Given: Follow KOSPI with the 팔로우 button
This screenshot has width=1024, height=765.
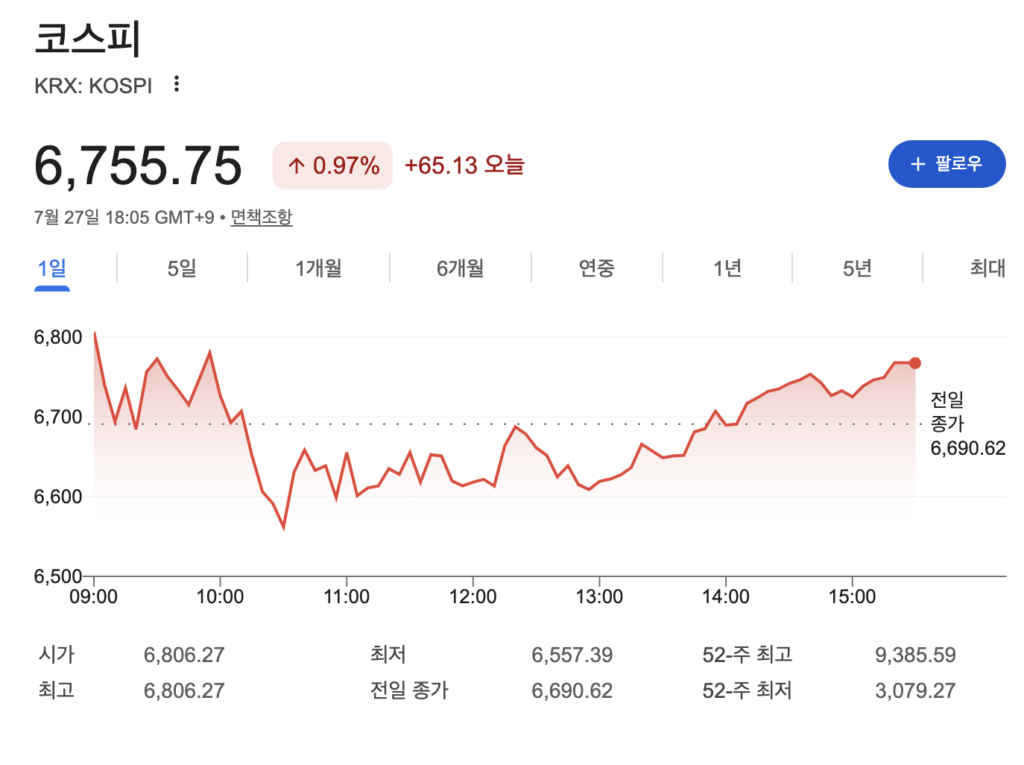Looking at the screenshot, I should tap(946, 164).
